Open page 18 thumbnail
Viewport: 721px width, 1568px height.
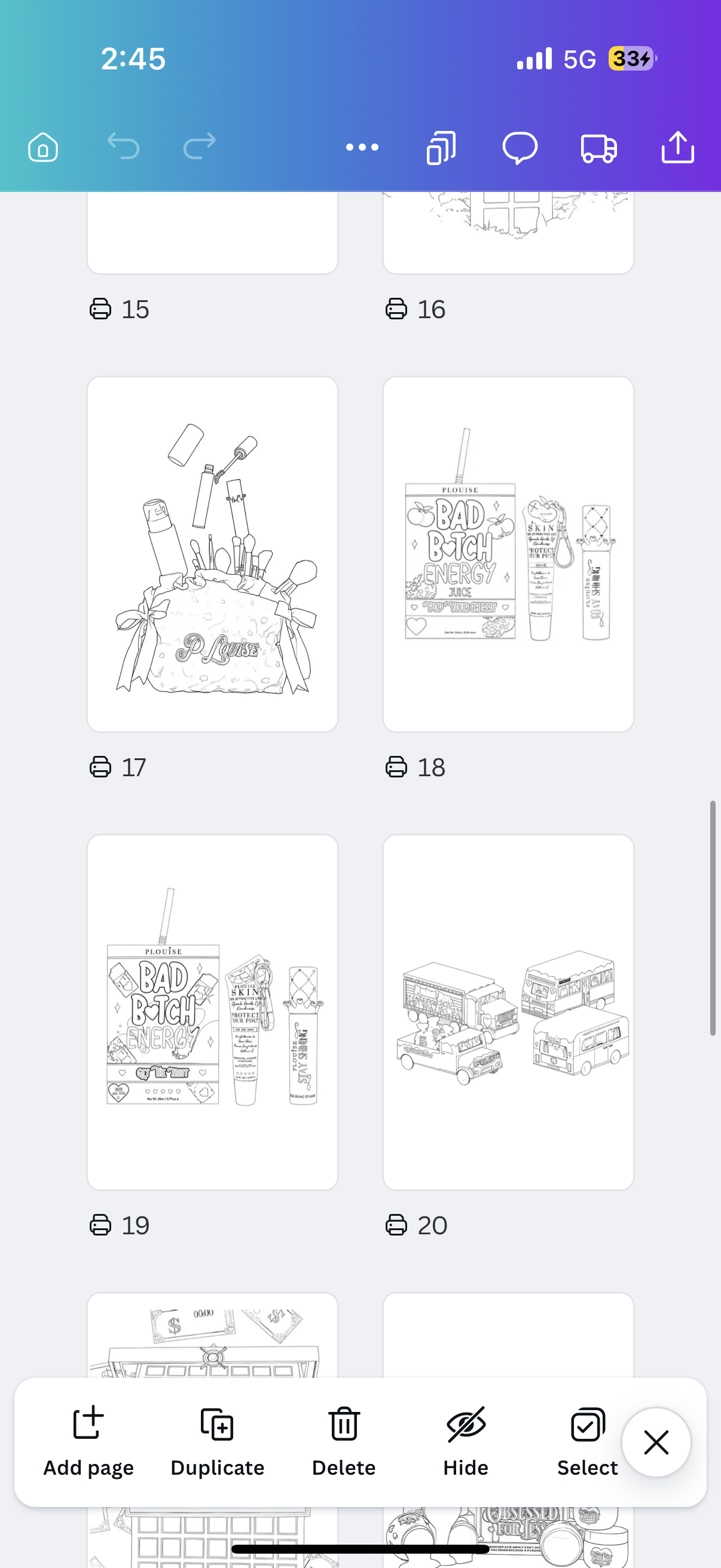[x=508, y=554]
